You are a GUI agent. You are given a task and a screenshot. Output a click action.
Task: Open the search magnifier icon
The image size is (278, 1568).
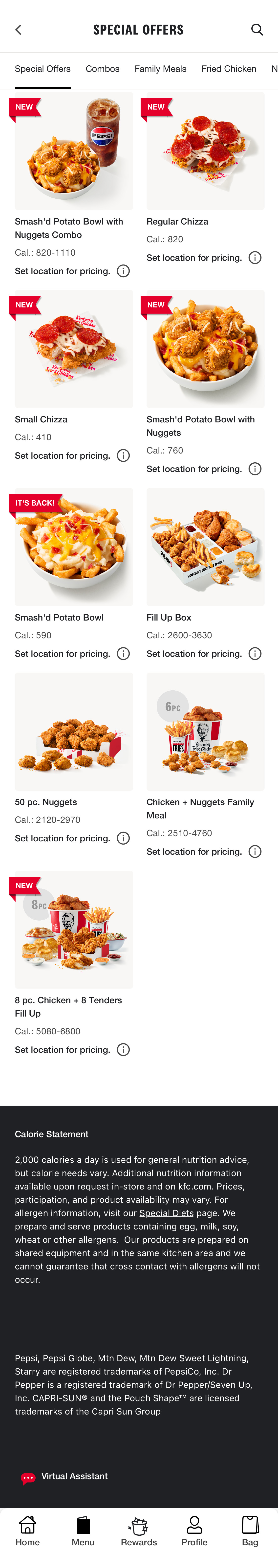(257, 30)
